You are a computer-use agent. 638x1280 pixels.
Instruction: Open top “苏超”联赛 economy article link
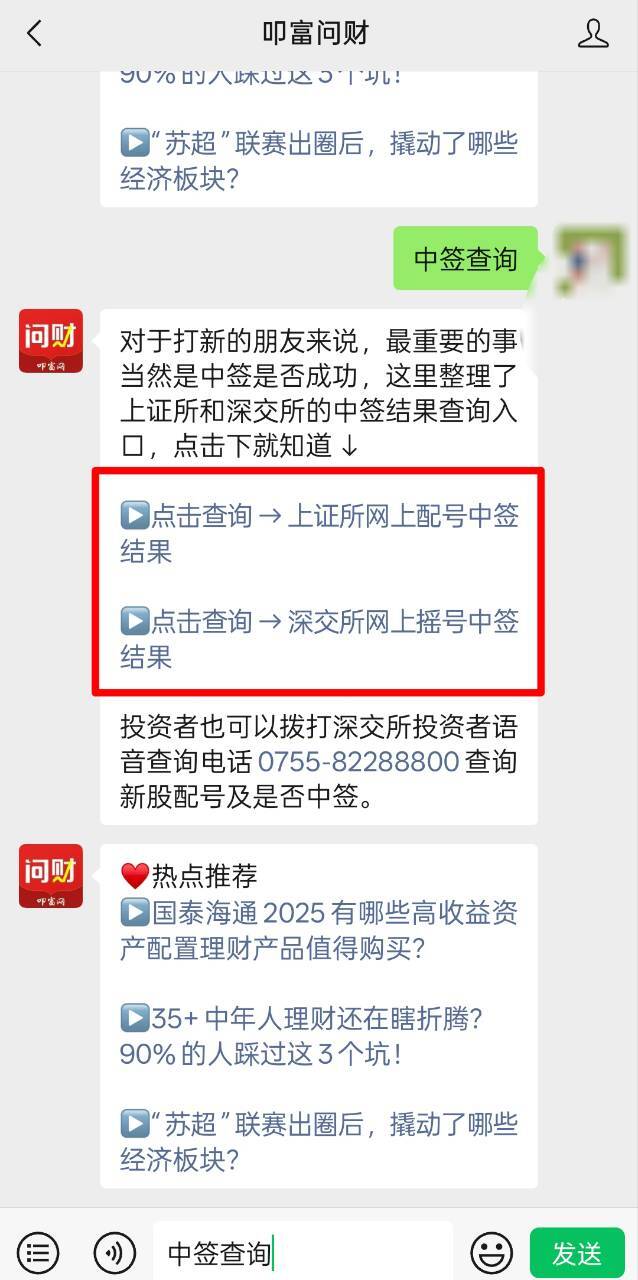tap(319, 161)
